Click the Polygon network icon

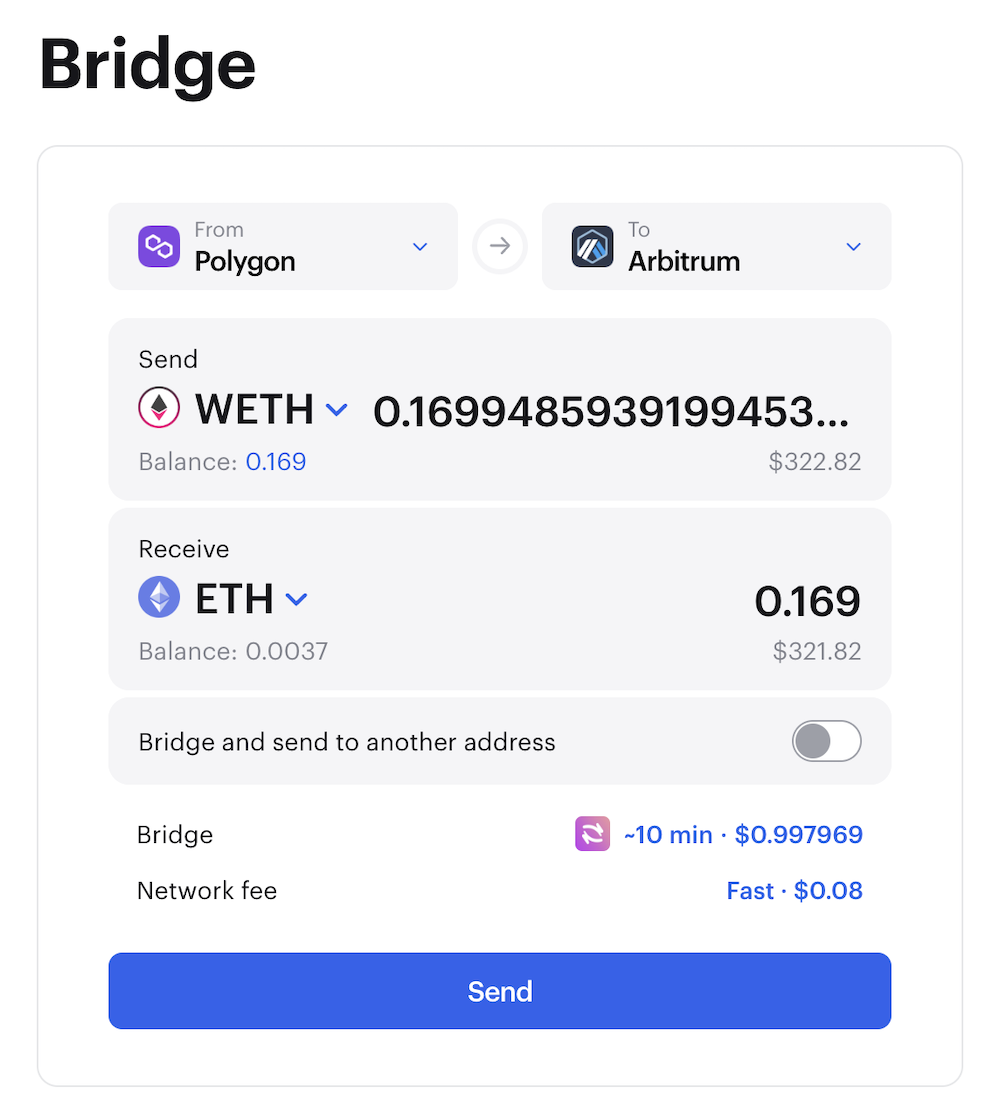pyautogui.click(x=159, y=246)
